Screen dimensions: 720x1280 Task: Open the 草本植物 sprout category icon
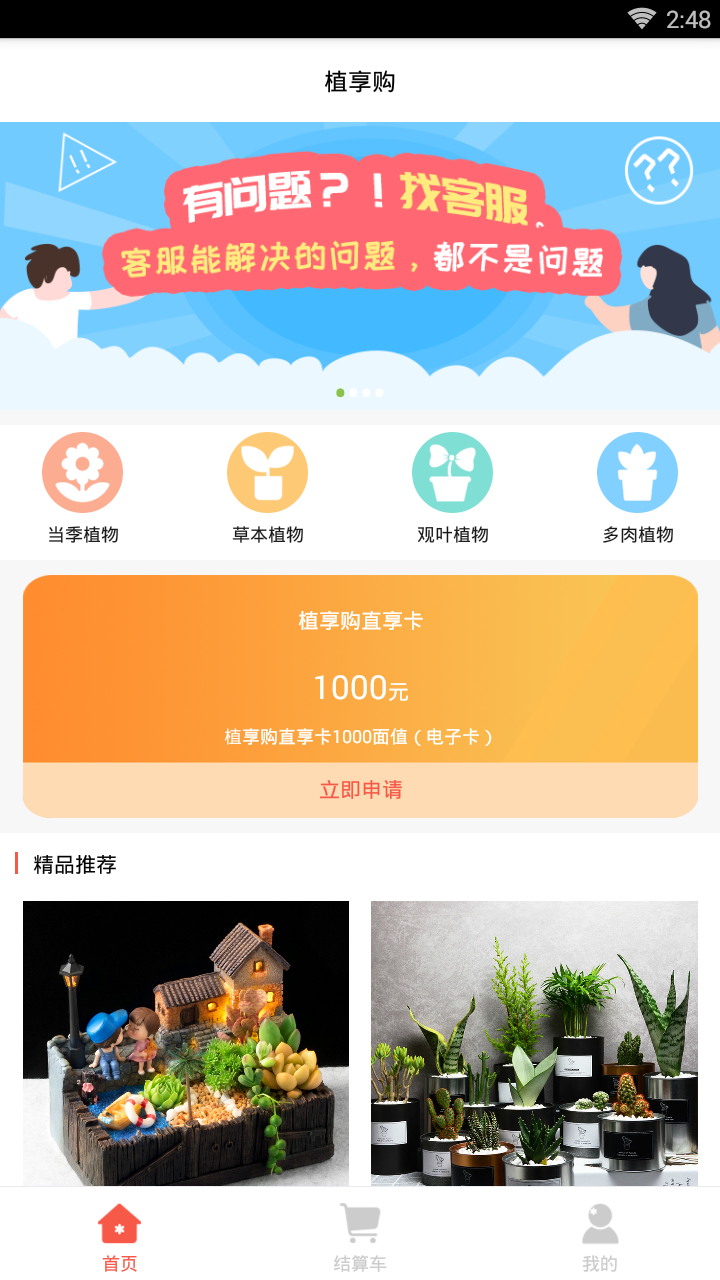tap(268, 471)
